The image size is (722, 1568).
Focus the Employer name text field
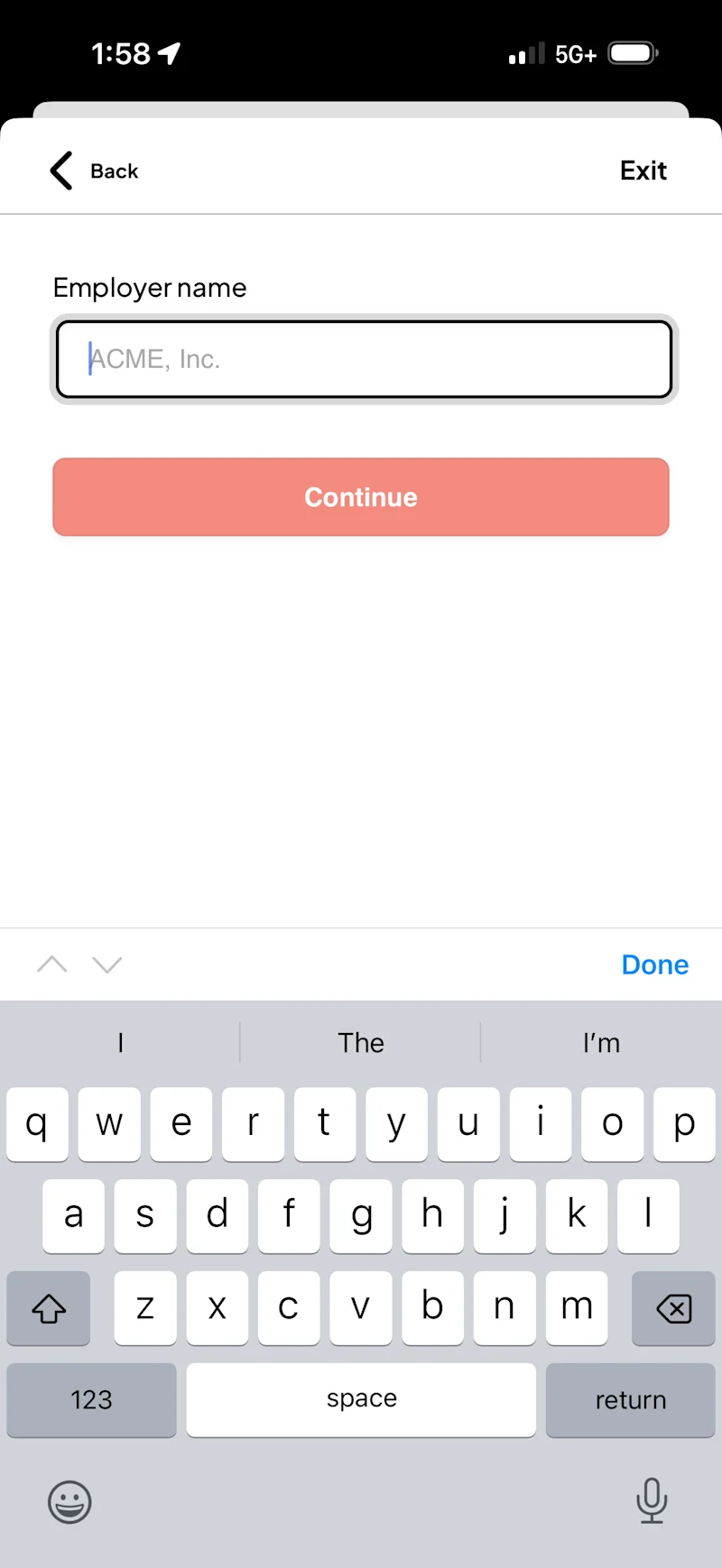pos(364,359)
